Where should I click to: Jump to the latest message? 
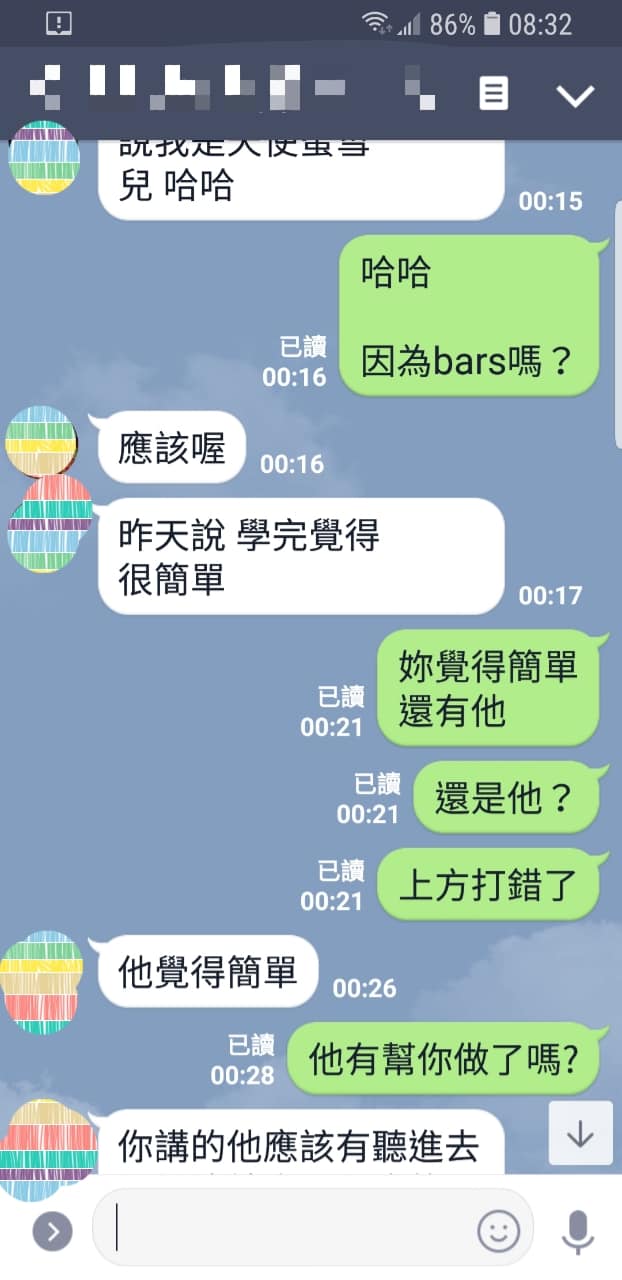coord(580,1133)
